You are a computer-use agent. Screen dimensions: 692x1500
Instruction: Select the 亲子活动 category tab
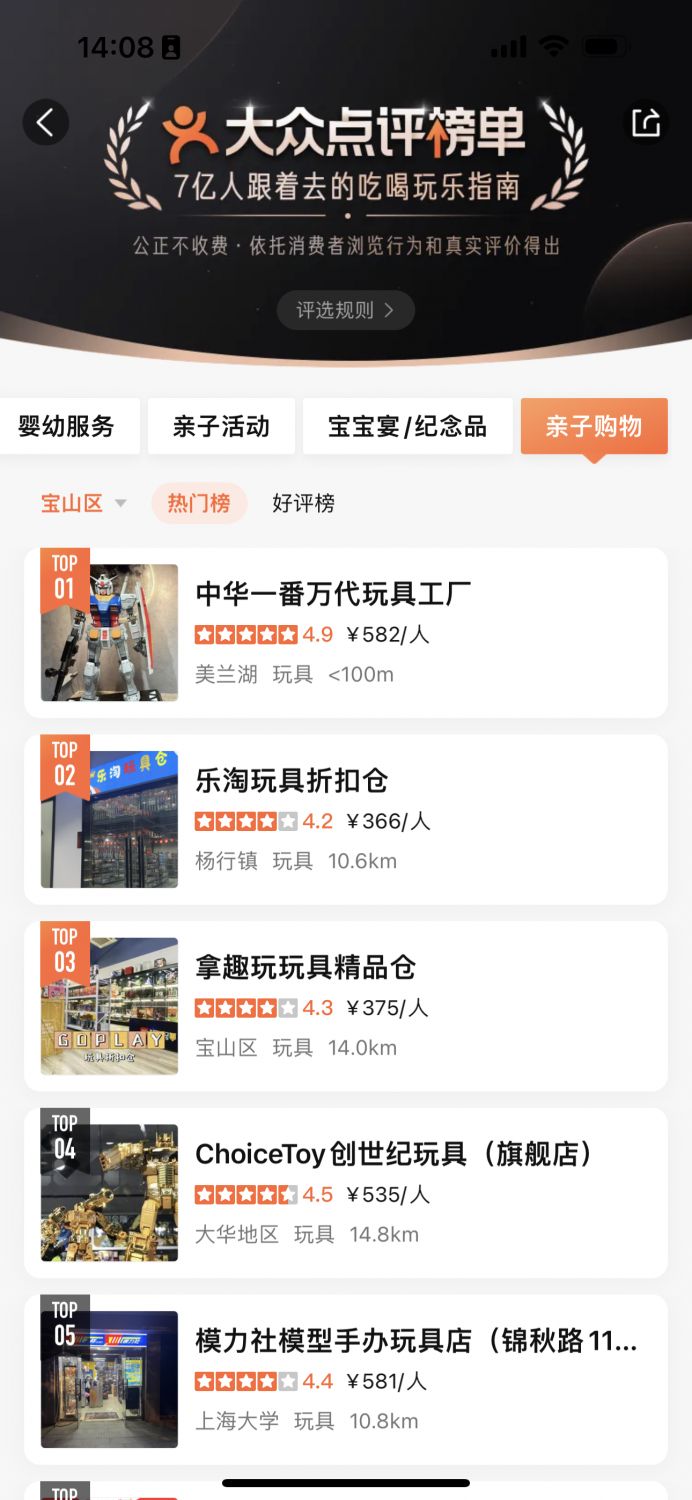pyautogui.click(x=221, y=426)
